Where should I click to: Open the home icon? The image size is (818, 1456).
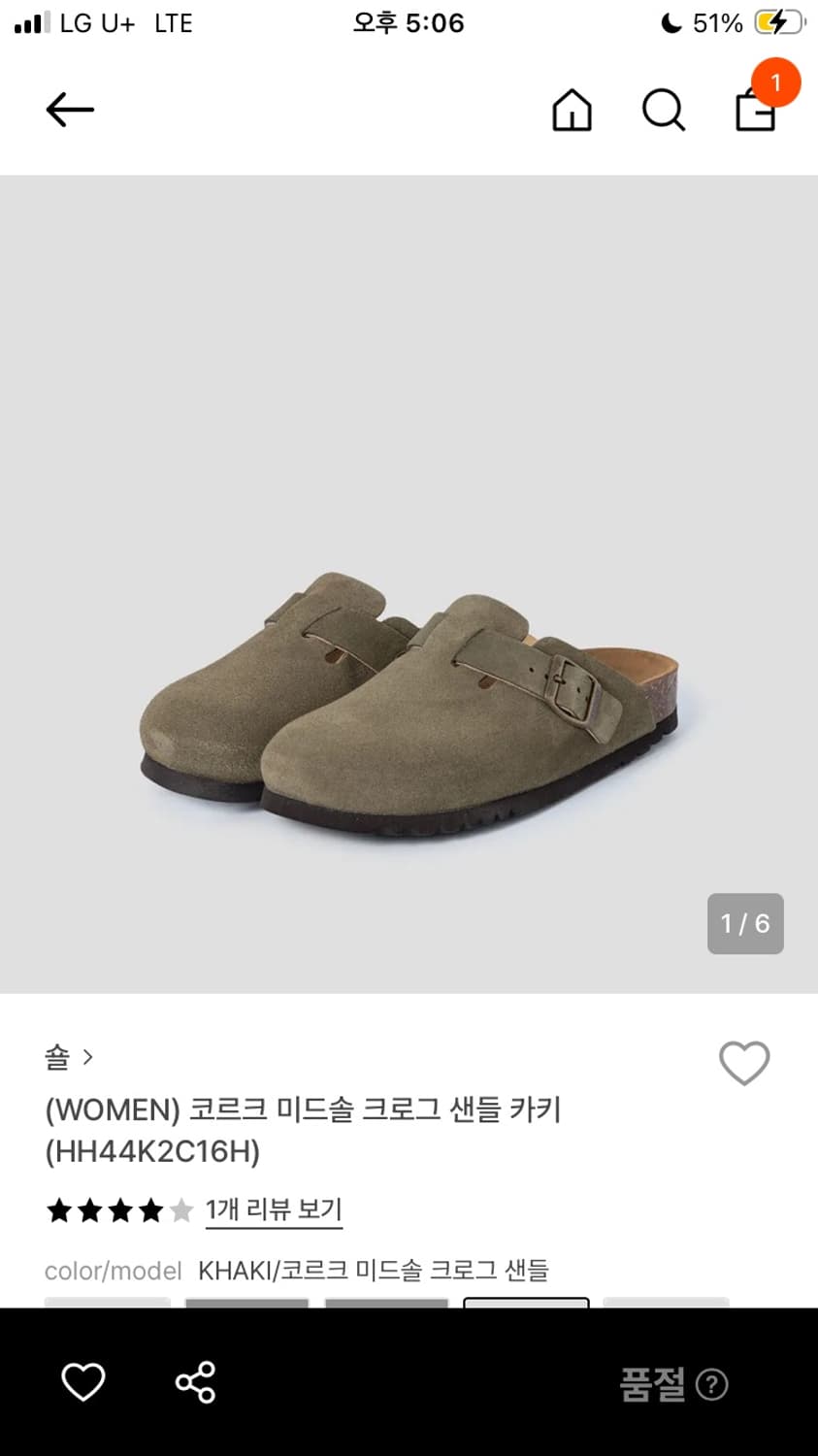tap(572, 110)
